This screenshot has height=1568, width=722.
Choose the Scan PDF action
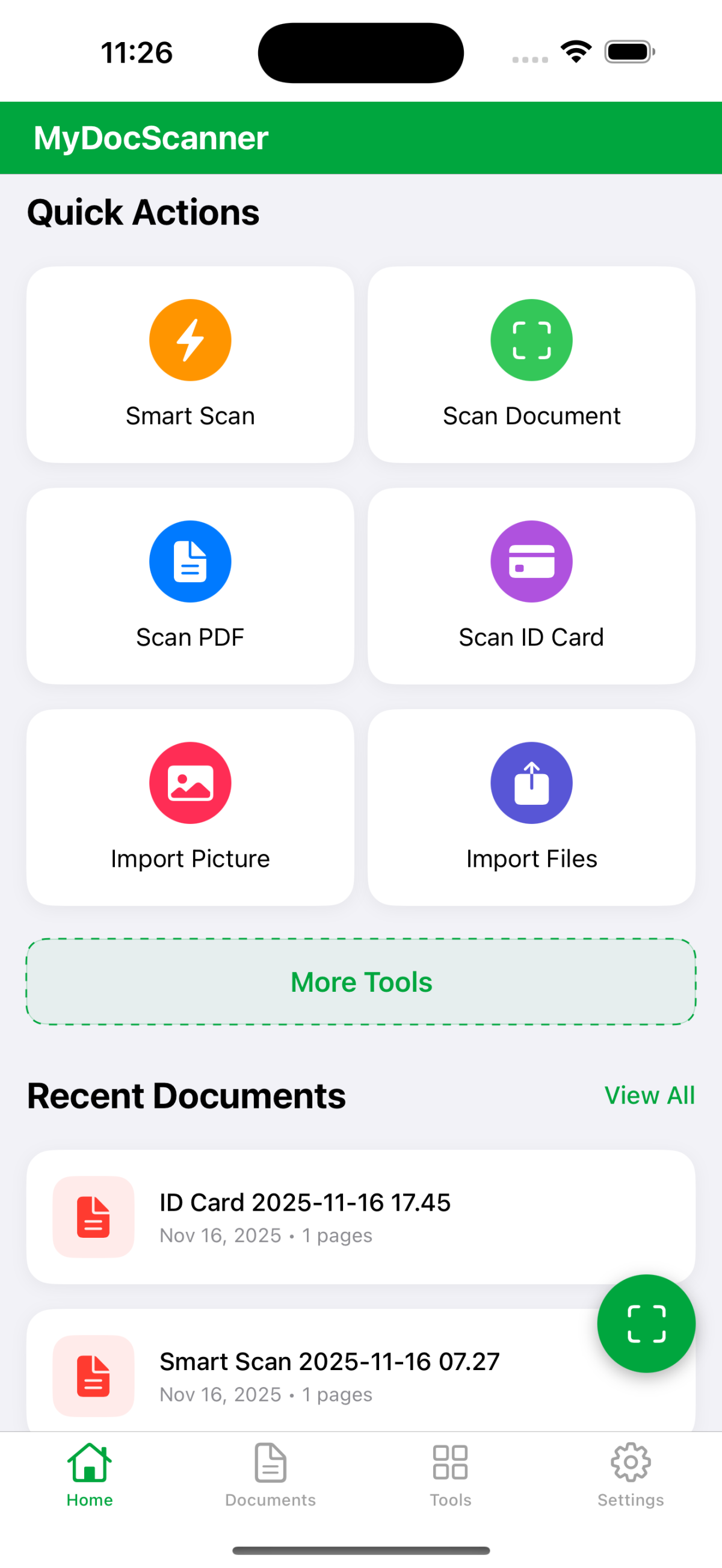190,586
